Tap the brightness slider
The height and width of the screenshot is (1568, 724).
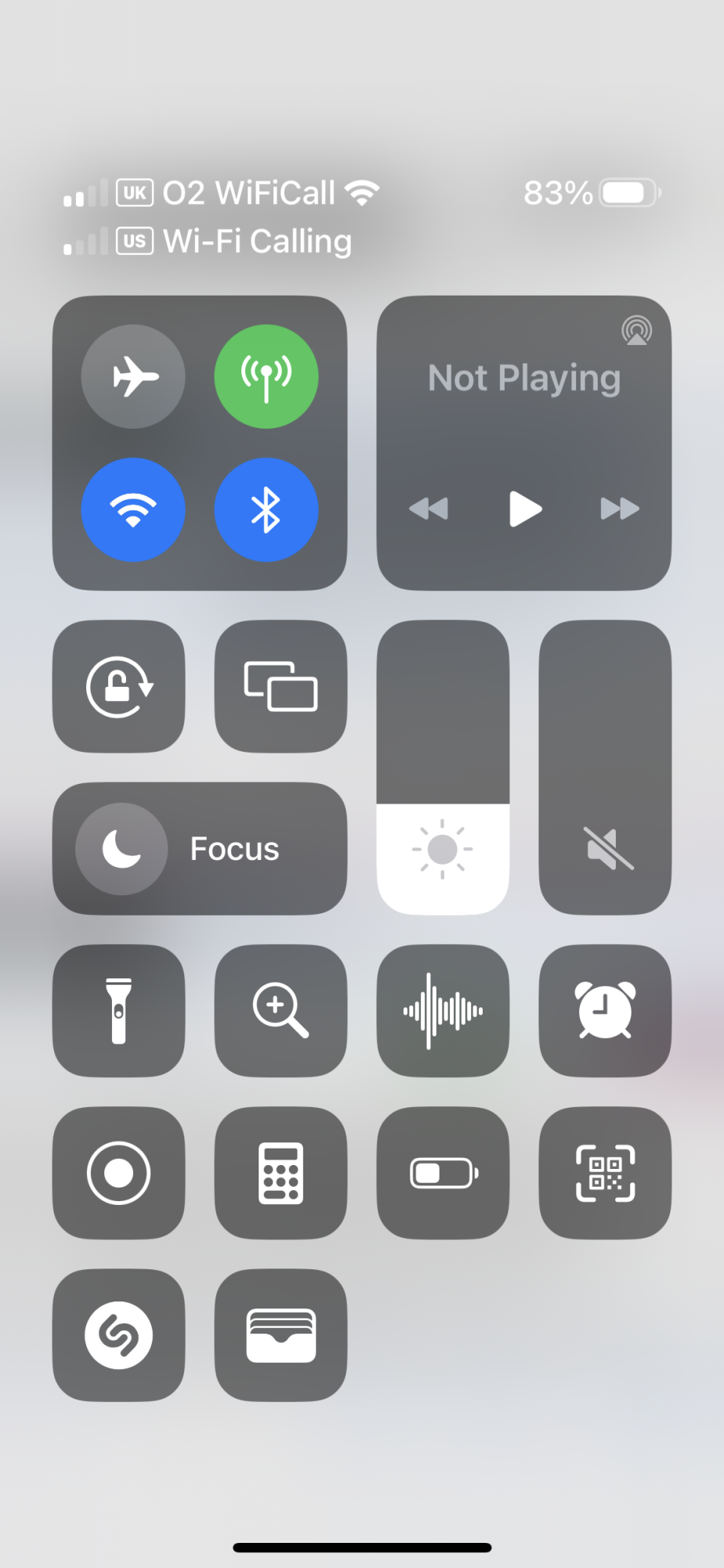coord(443,768)
